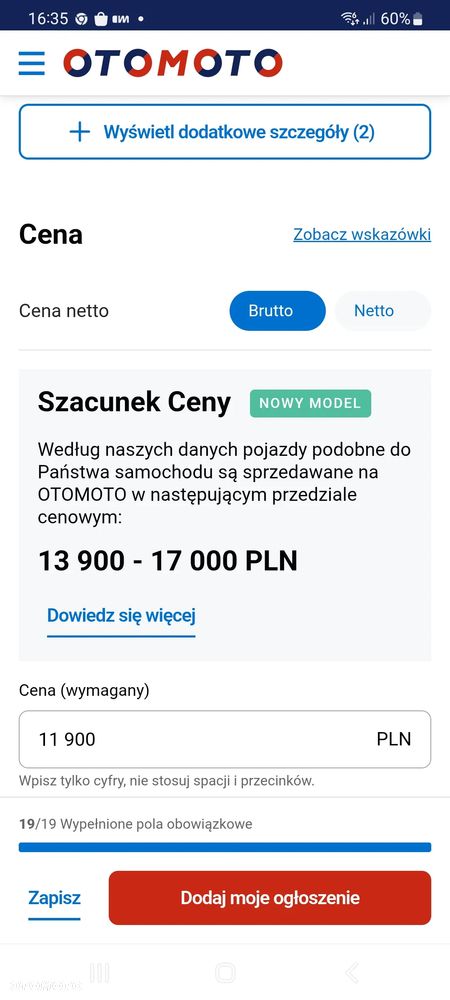450x1000 pixels.
Task: Open the Zobacz wskazówki link
Action: pos(362,235)
